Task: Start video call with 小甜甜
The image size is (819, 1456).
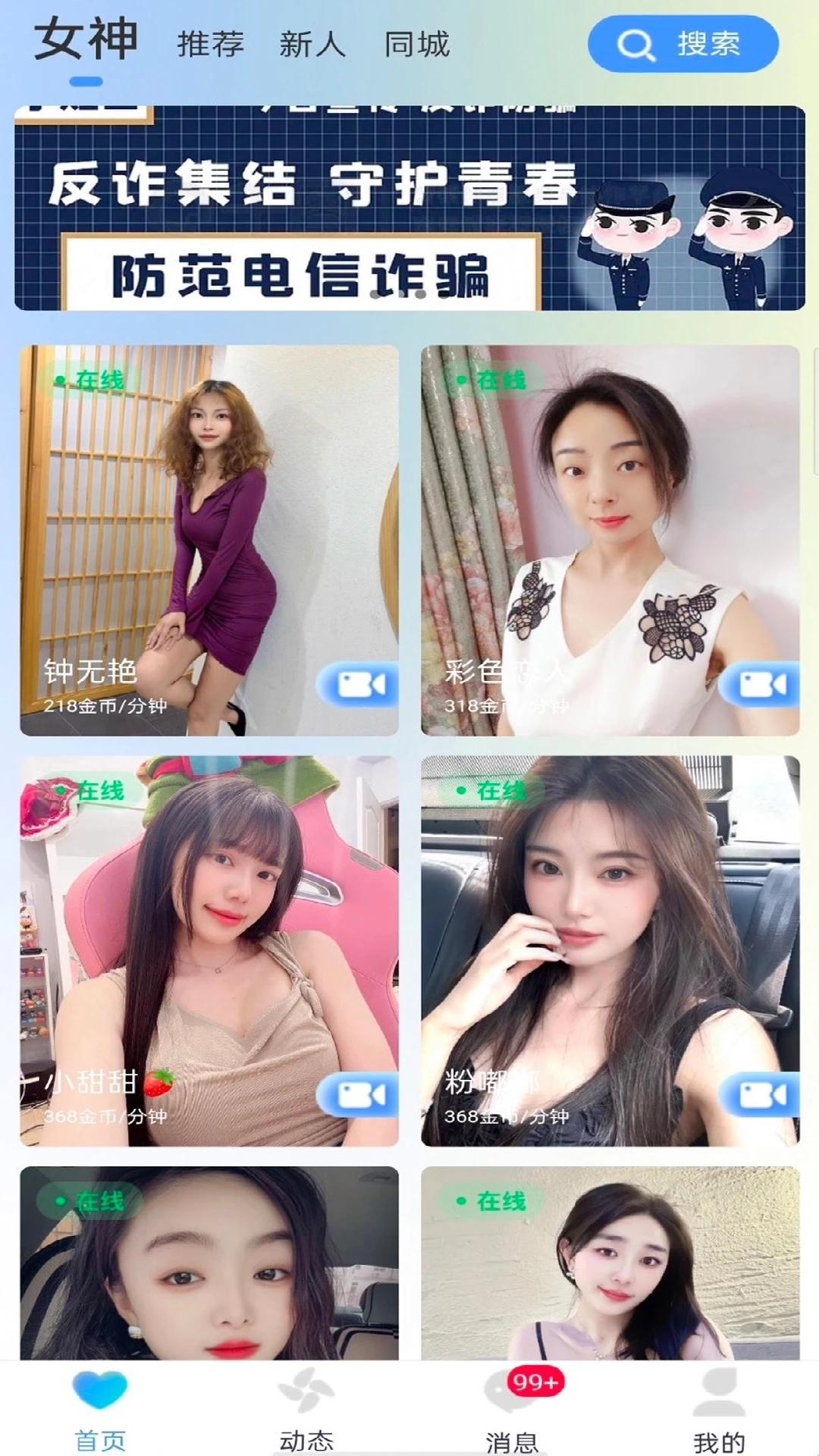Action: 357,1095
